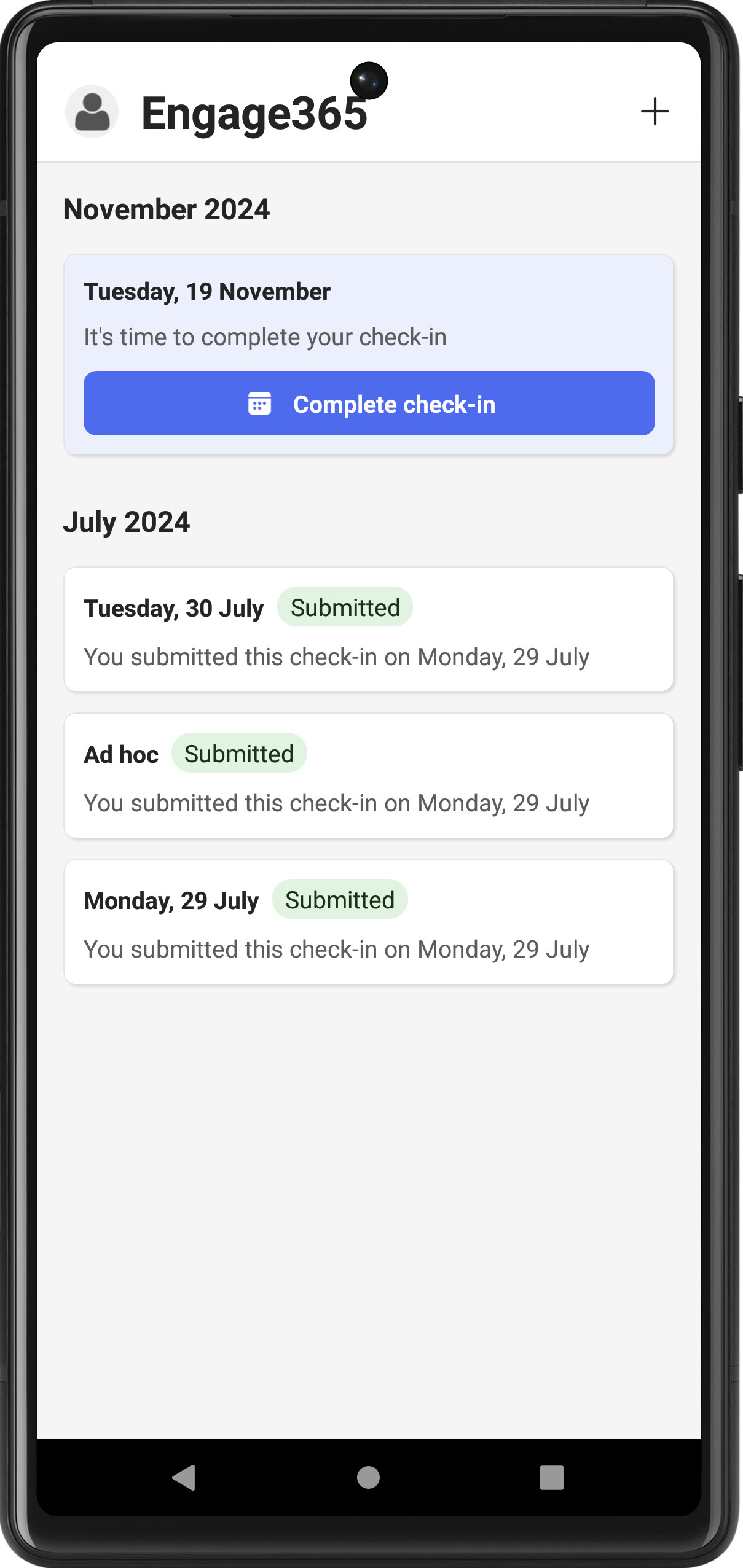Tap the Complete check-in button
Screen dimensions: 743x1568
pyautogui.click(x=369, y=404)
